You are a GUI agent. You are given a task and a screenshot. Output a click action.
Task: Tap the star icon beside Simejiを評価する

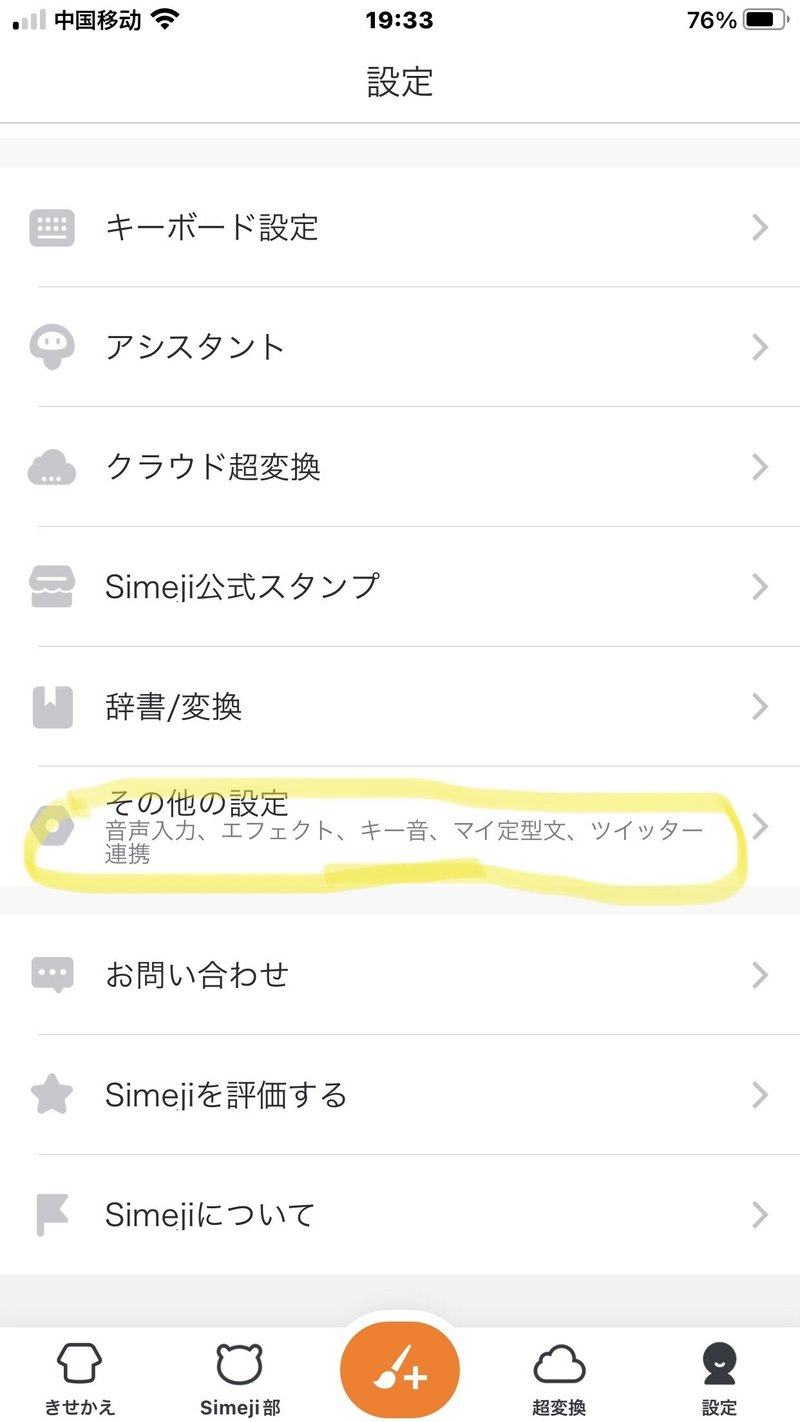click(52, 1095)
